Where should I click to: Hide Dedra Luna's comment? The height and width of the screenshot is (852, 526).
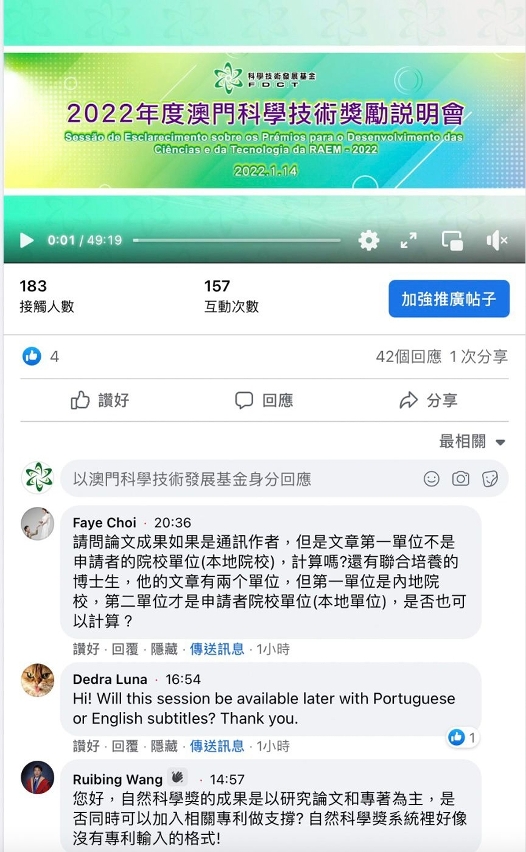pyautogui.click(x=164, y=746)
